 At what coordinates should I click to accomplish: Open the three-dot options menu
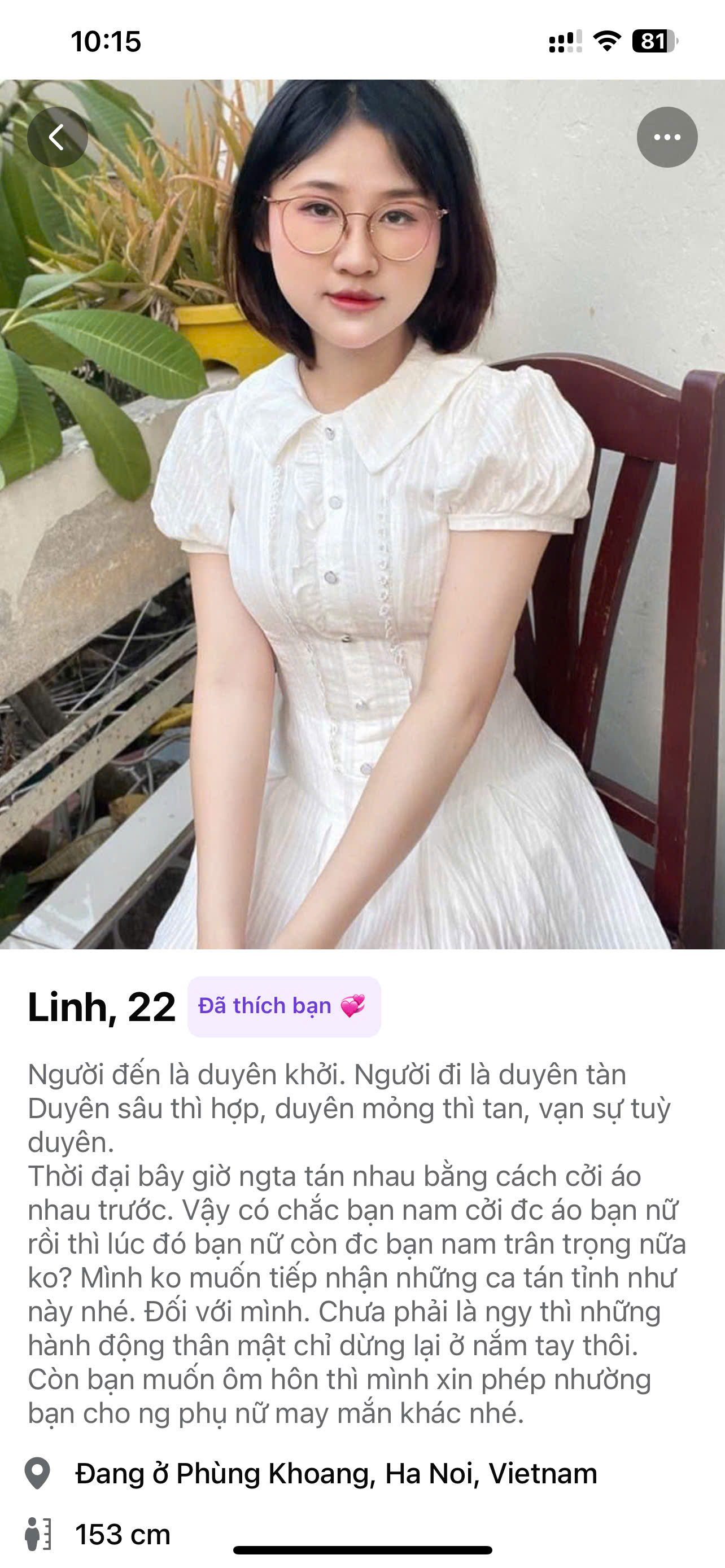tap(667, 137)
